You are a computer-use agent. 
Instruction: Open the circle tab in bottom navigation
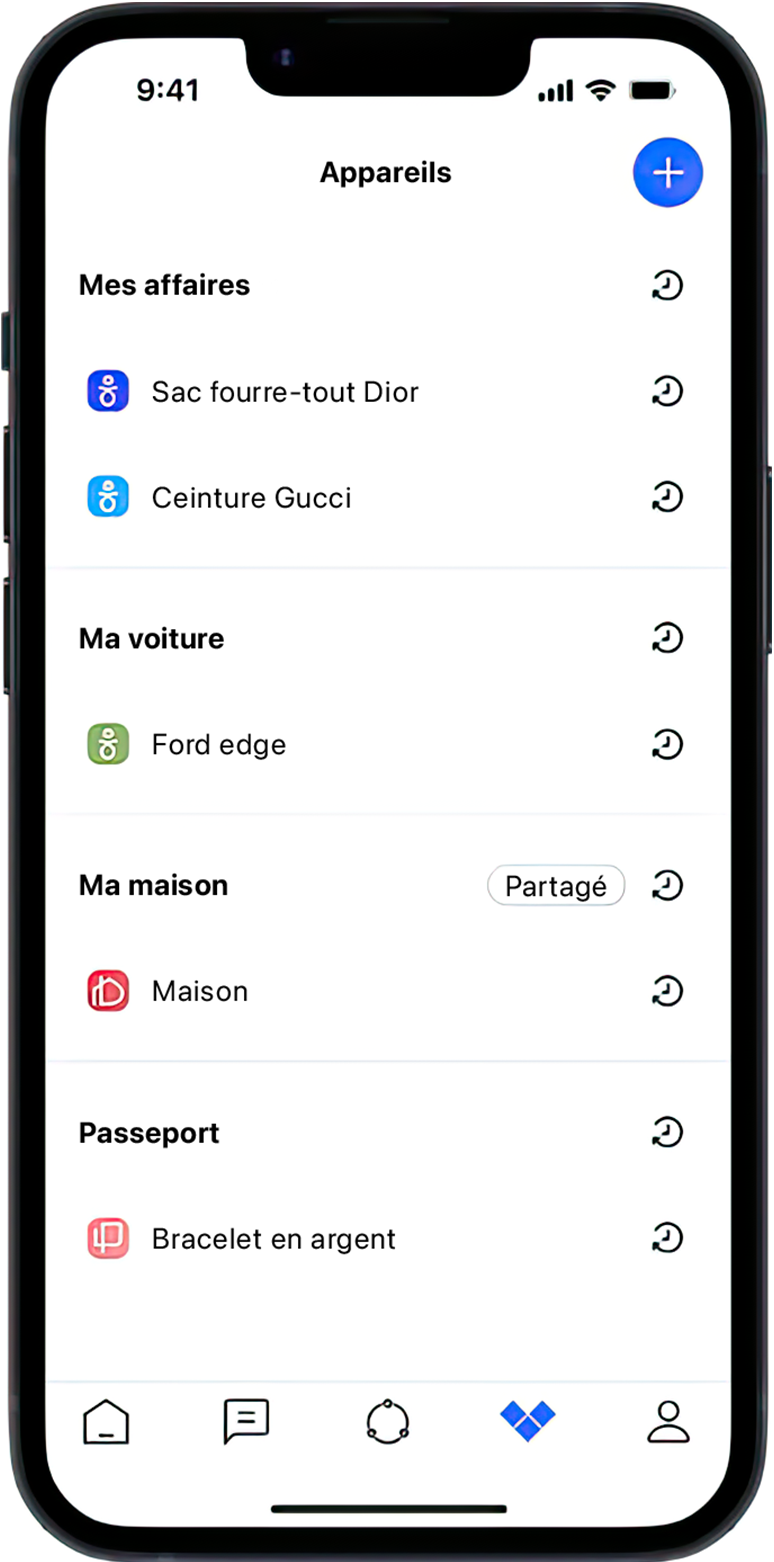click(387, 1421)
